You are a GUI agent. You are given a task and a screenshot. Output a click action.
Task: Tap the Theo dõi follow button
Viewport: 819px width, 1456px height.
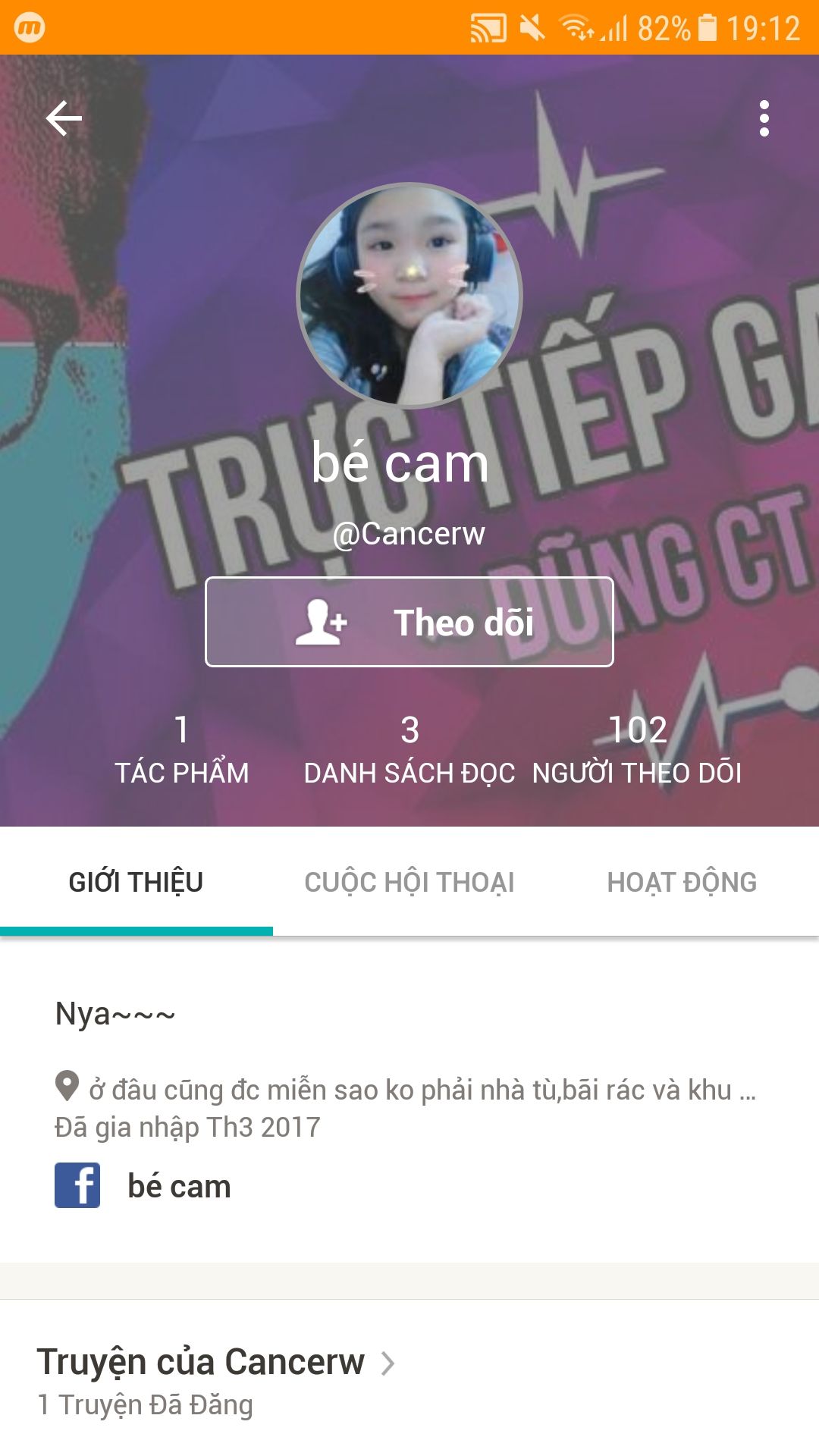[x=409, y=622]
